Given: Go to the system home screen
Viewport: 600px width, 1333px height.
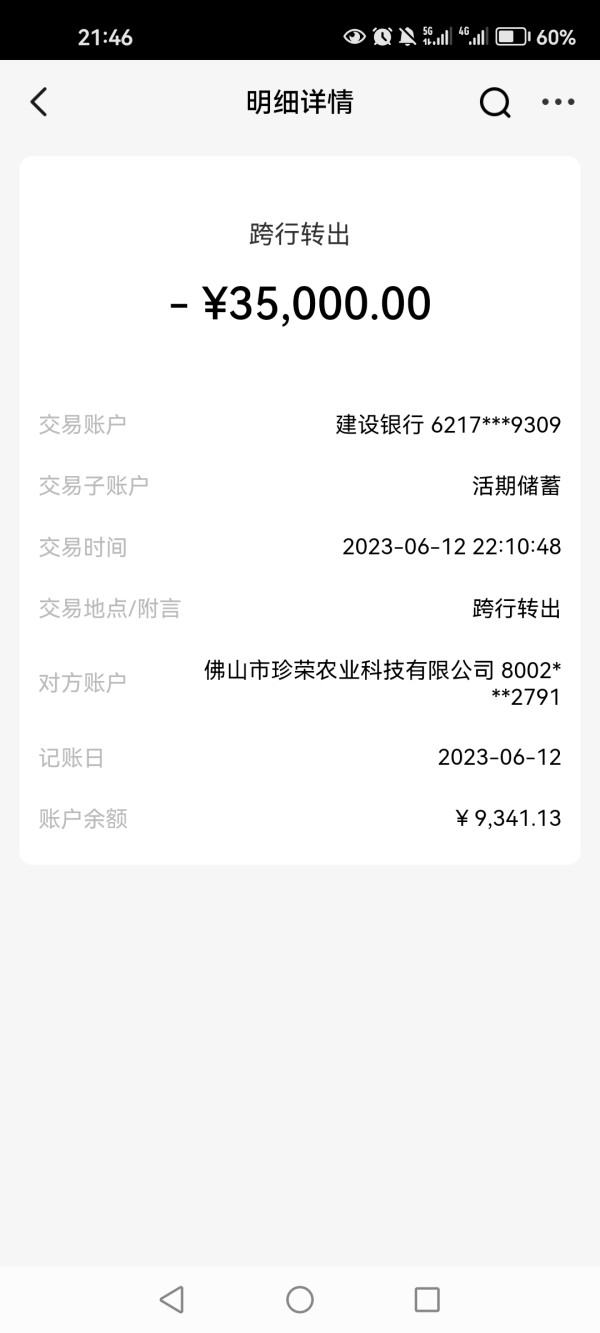Looking at the screenshot, I should coord(300,1299).
